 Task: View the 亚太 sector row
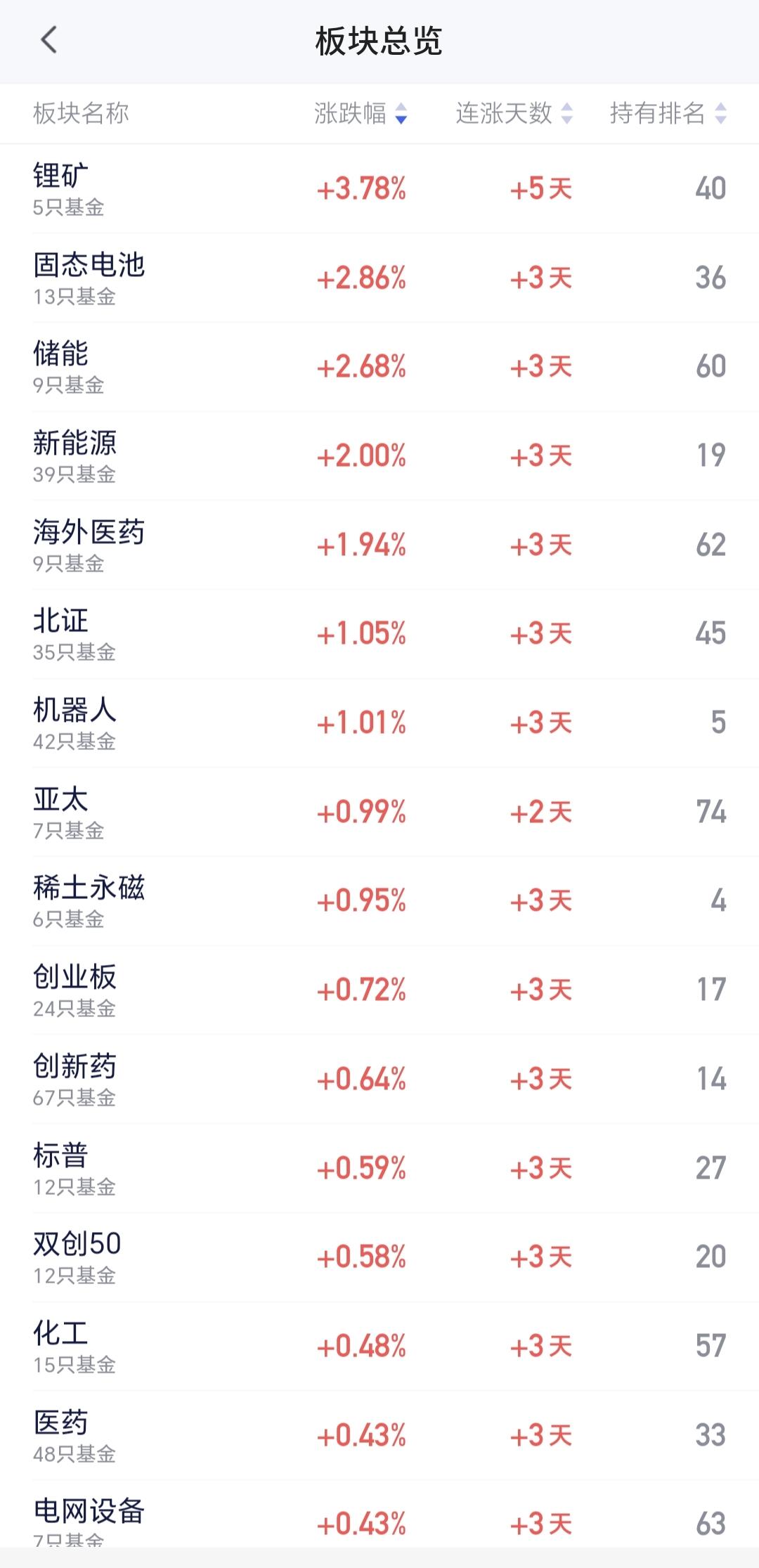379,812
